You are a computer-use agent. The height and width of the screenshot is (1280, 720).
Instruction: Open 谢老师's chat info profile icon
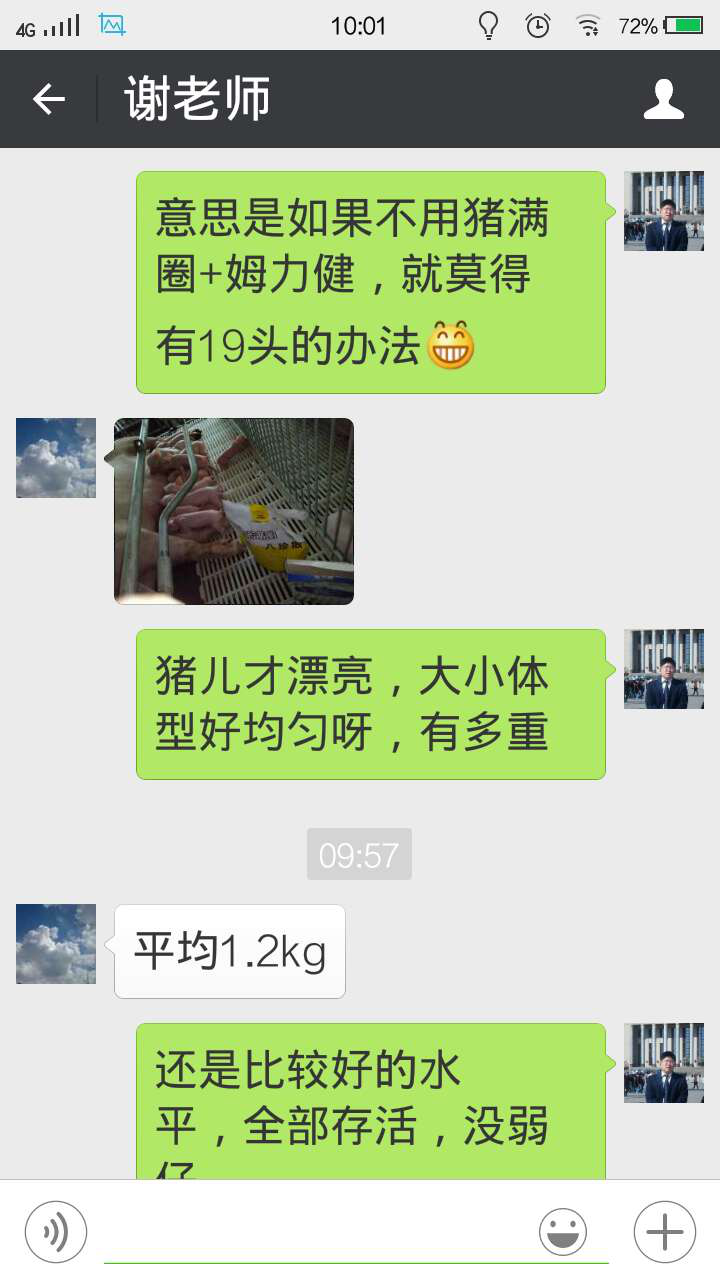(664, 99)
